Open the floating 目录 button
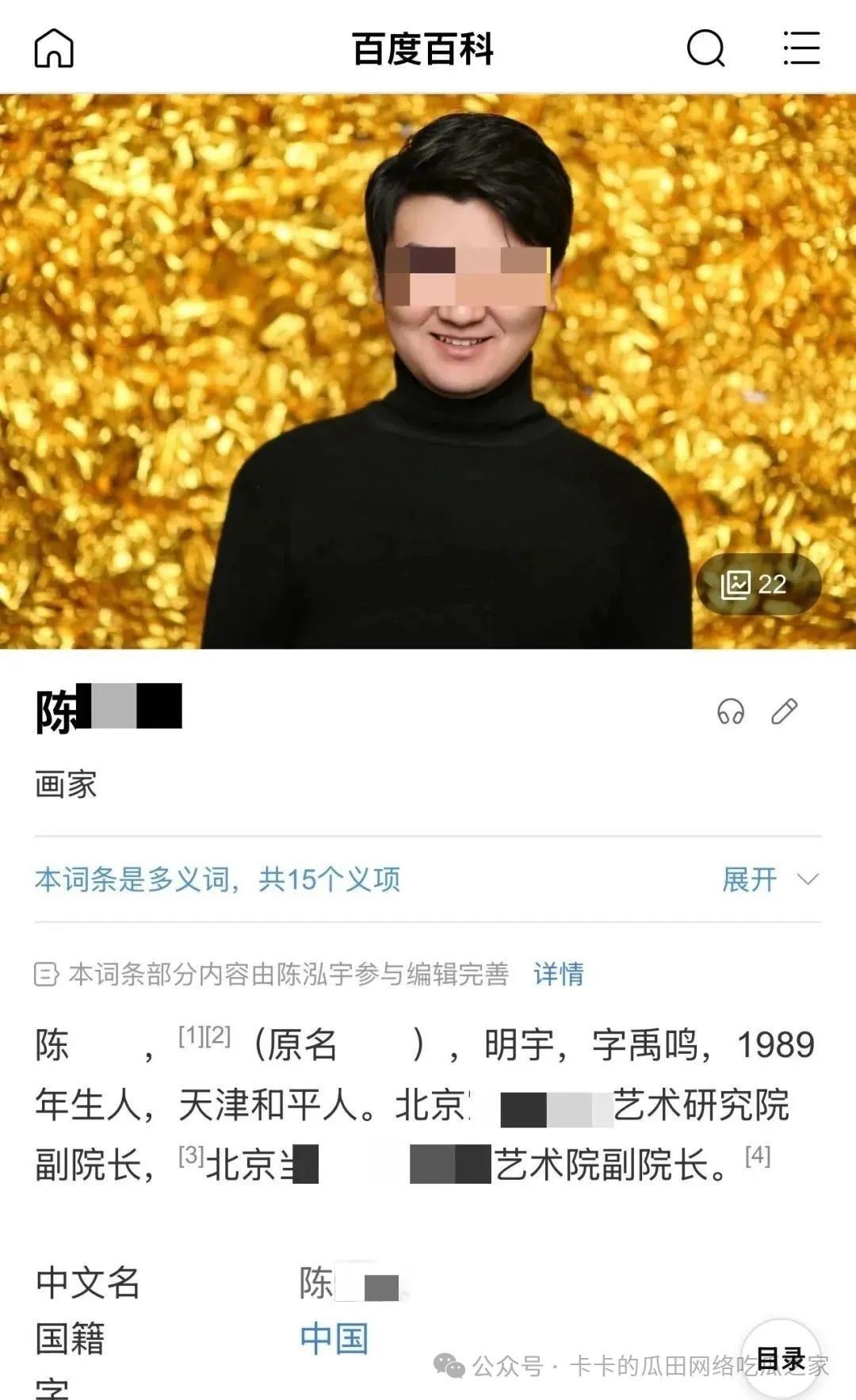This screenshot has width=856, height=1400. pyautogui.click(x=781, y=1359)
